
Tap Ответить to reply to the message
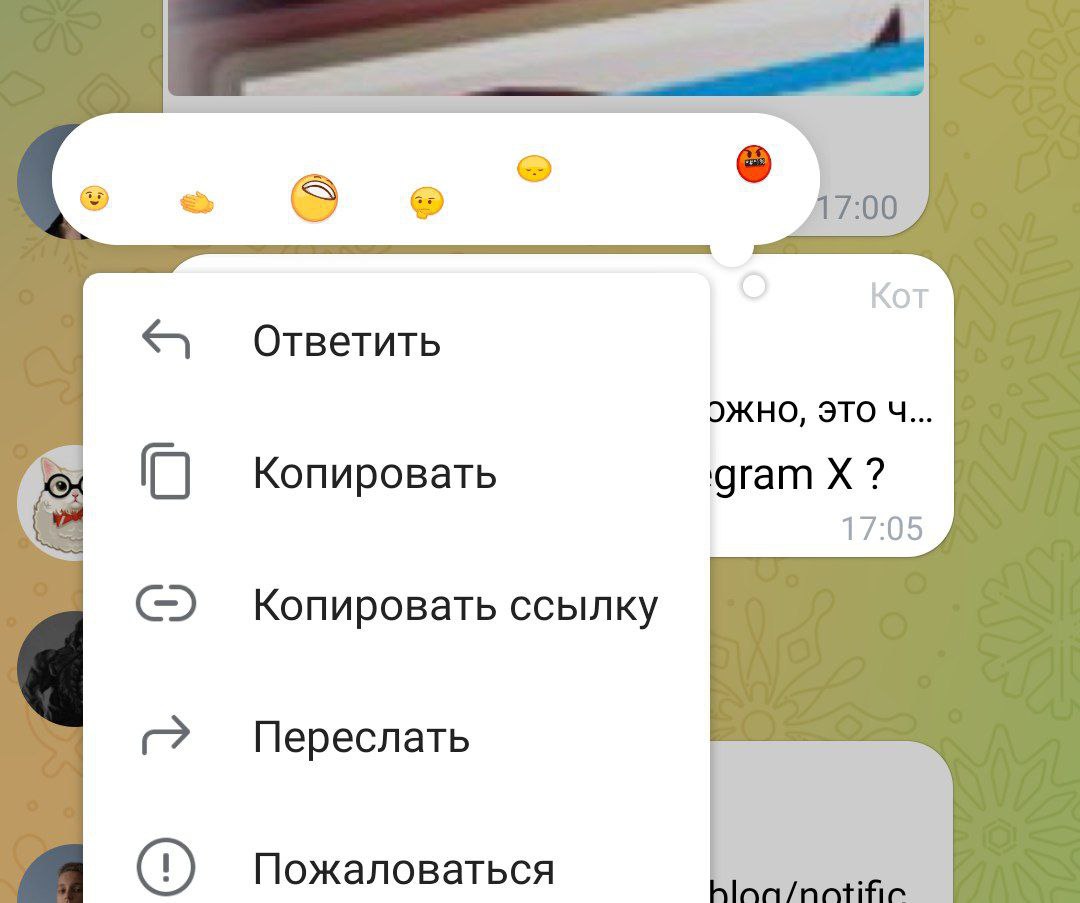(x=346, y=342)
